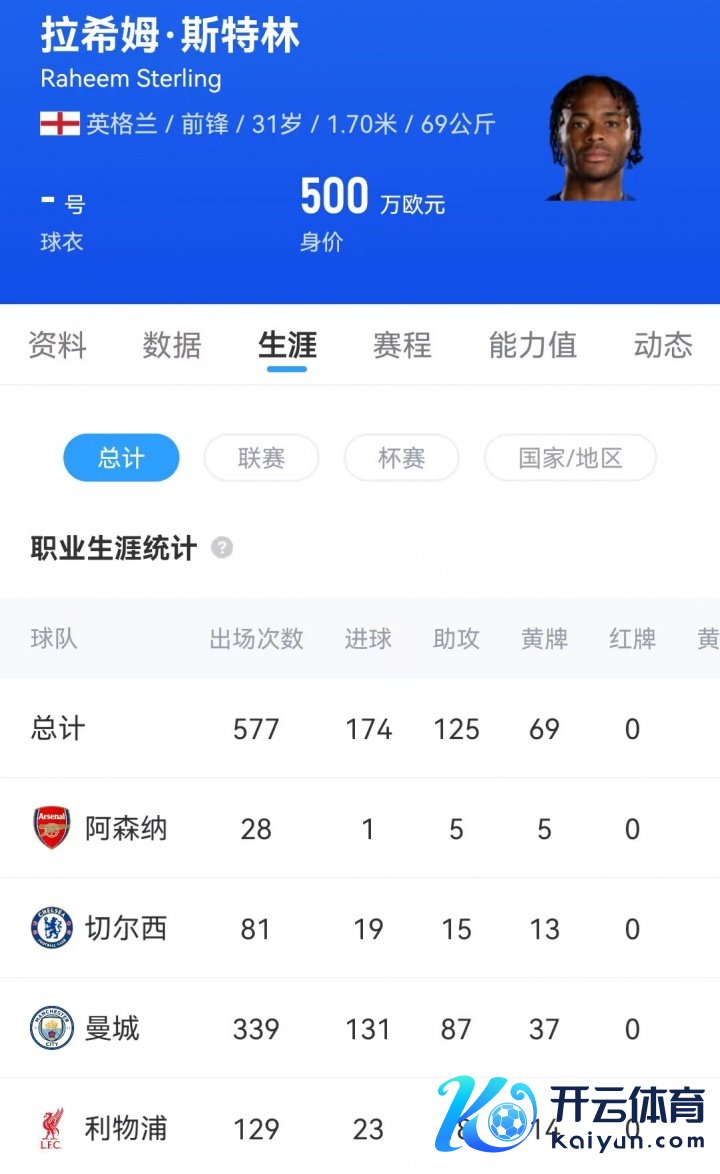Screen dimensions: 720x1174
Task: Open the 数据 tab
Action: pos(172,345)
